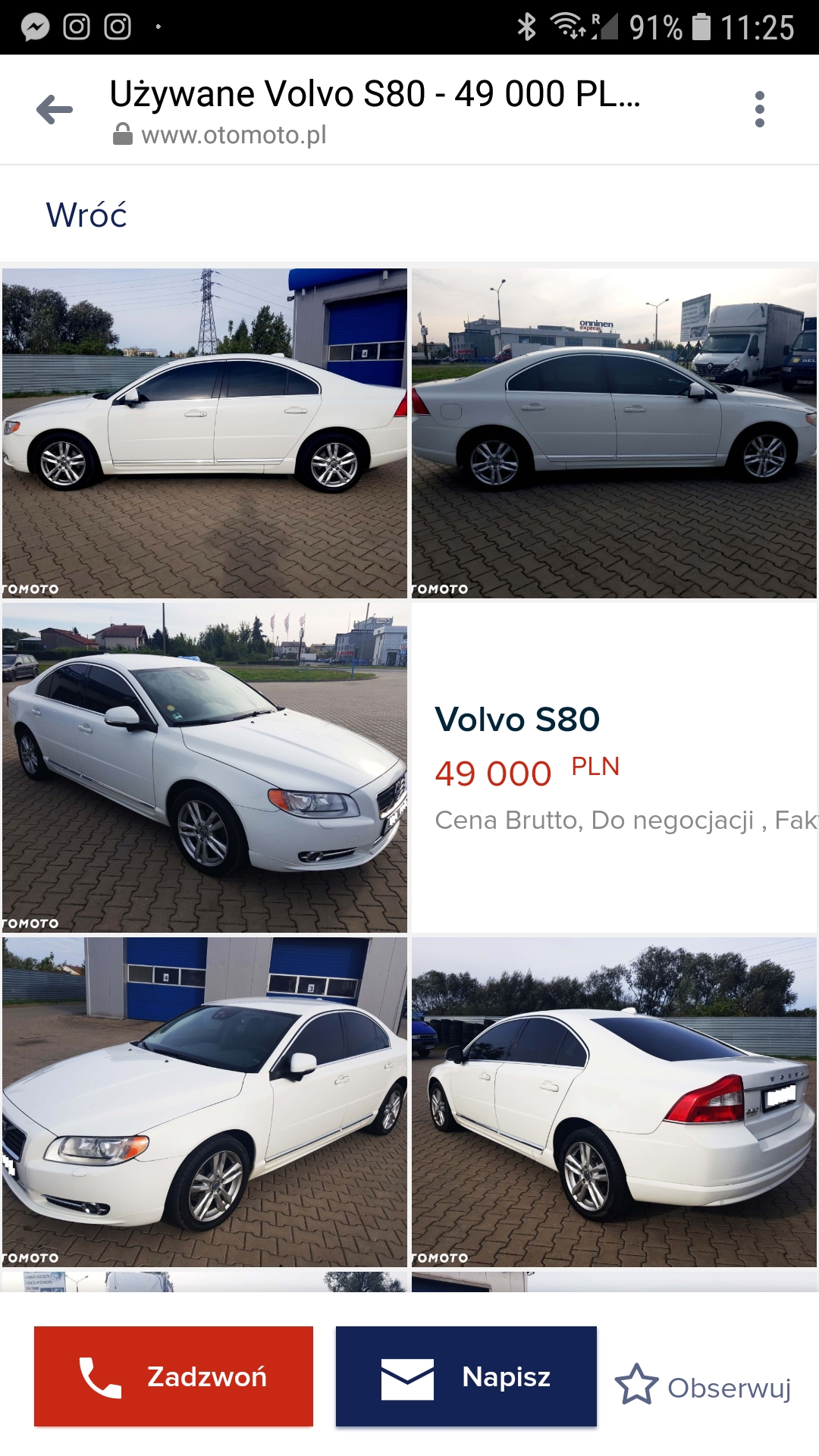Open the car photo with the electricity pylon

tap(205, 433)
